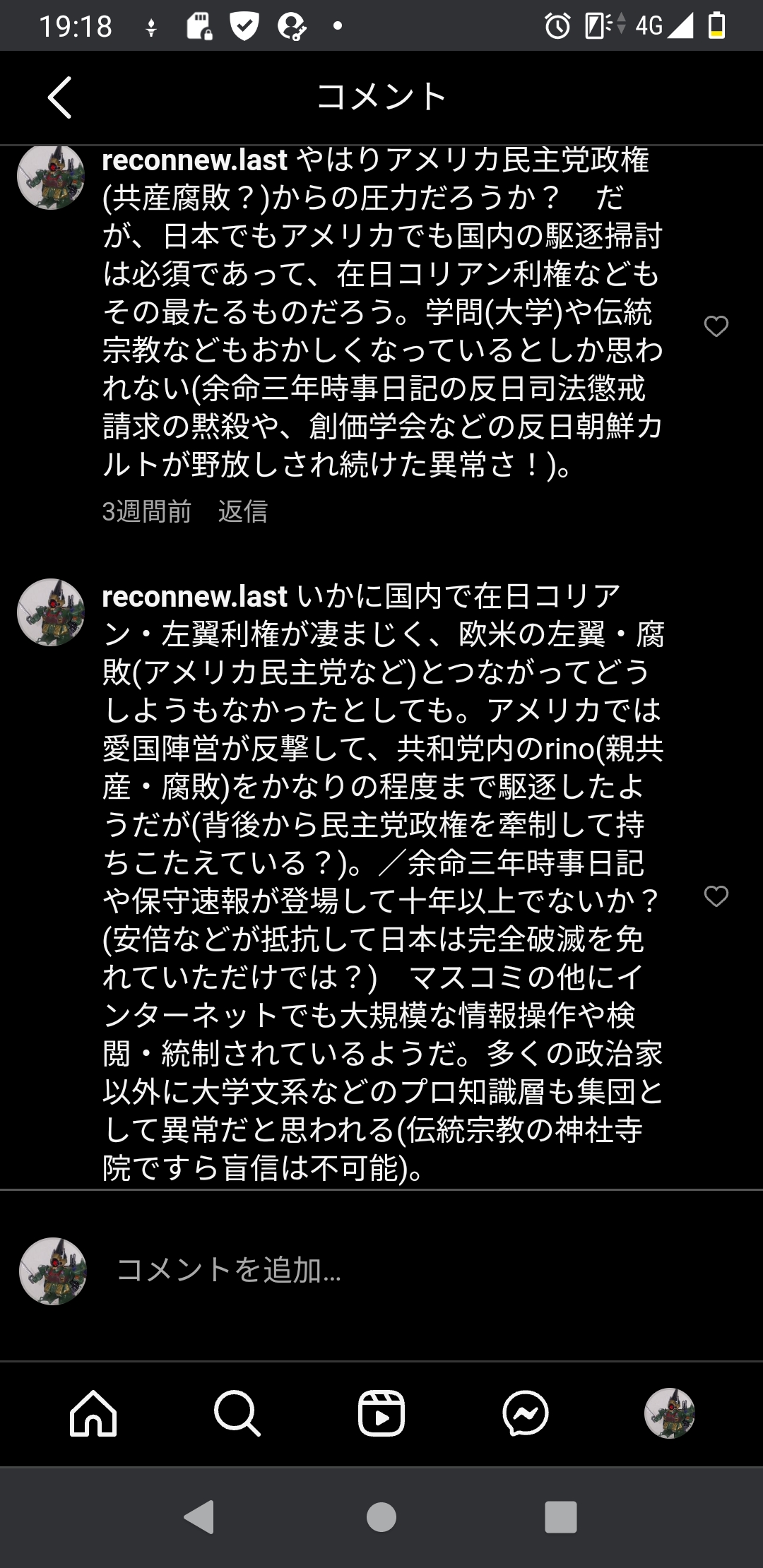Open reconnew.last avatar on second comment
763x1568 pixels.
pos(51,612)
